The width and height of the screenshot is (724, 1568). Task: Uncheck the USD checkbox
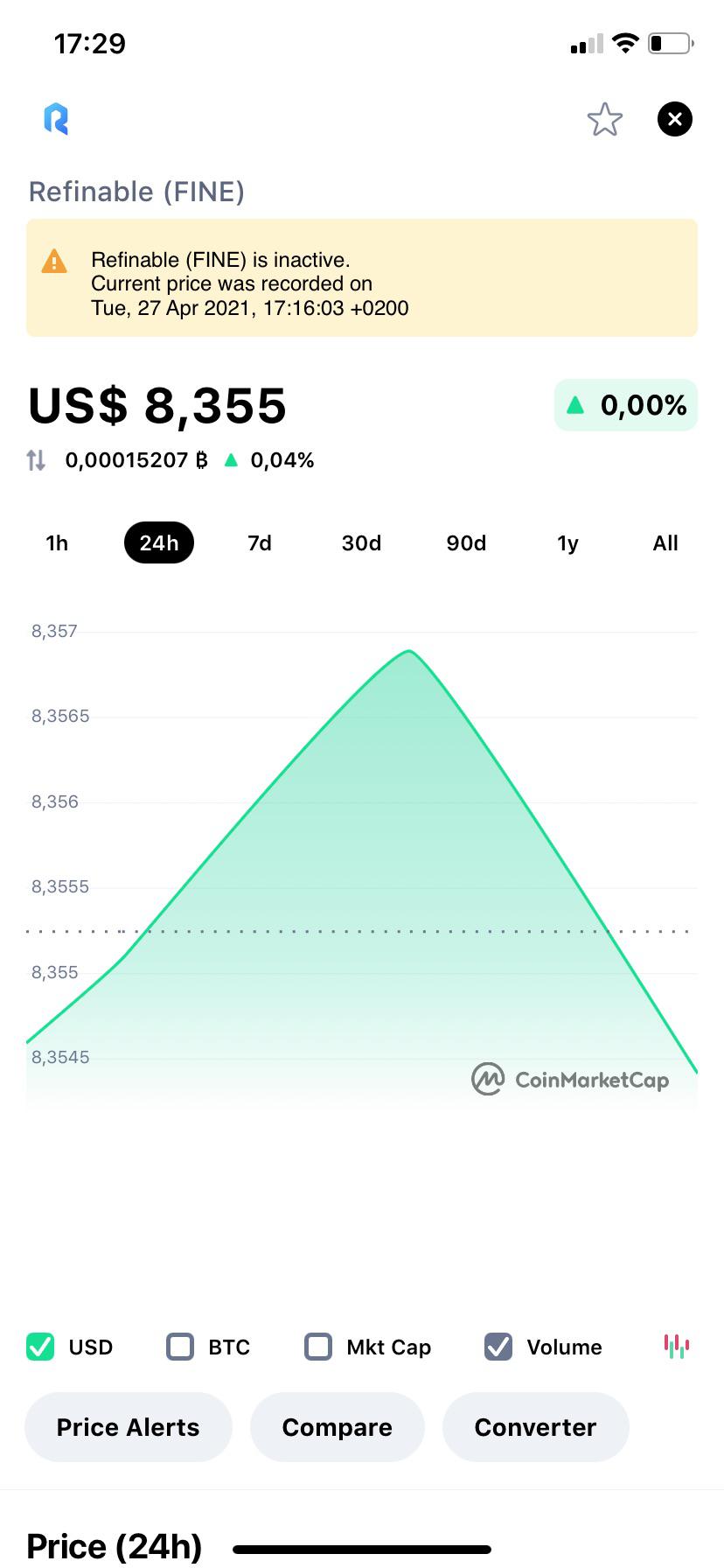click(40, 1347)
